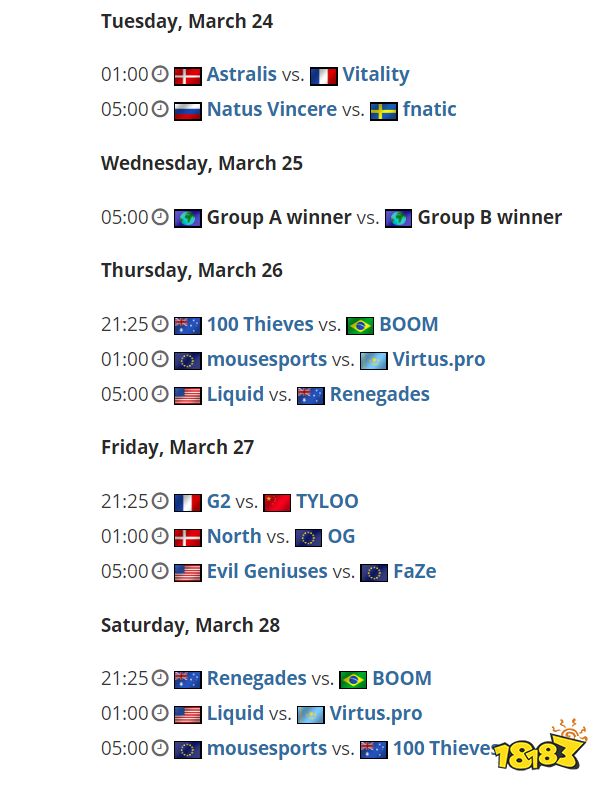Tap the OG team link

pos(341,536)
